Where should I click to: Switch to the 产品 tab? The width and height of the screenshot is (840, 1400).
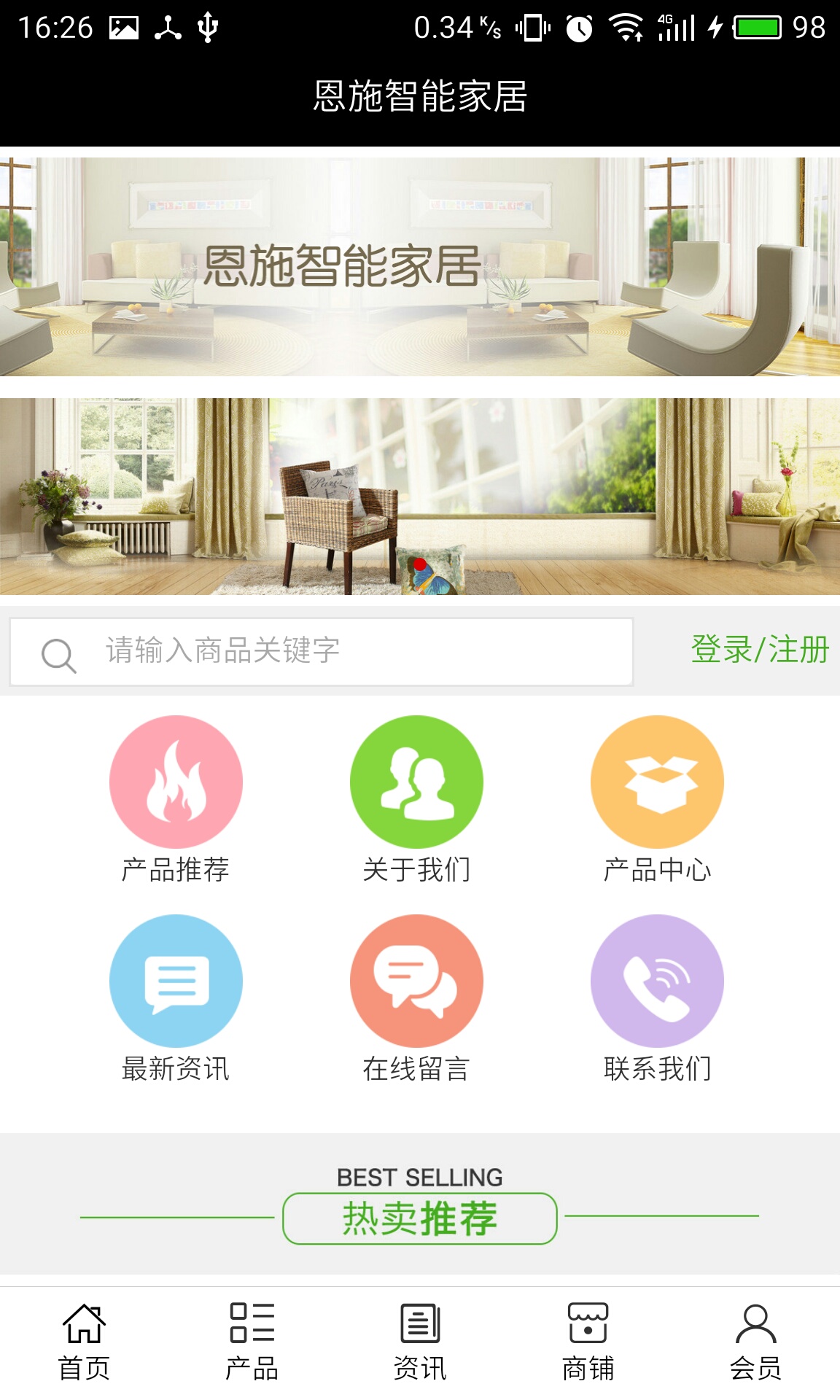tap(252, 1343)
